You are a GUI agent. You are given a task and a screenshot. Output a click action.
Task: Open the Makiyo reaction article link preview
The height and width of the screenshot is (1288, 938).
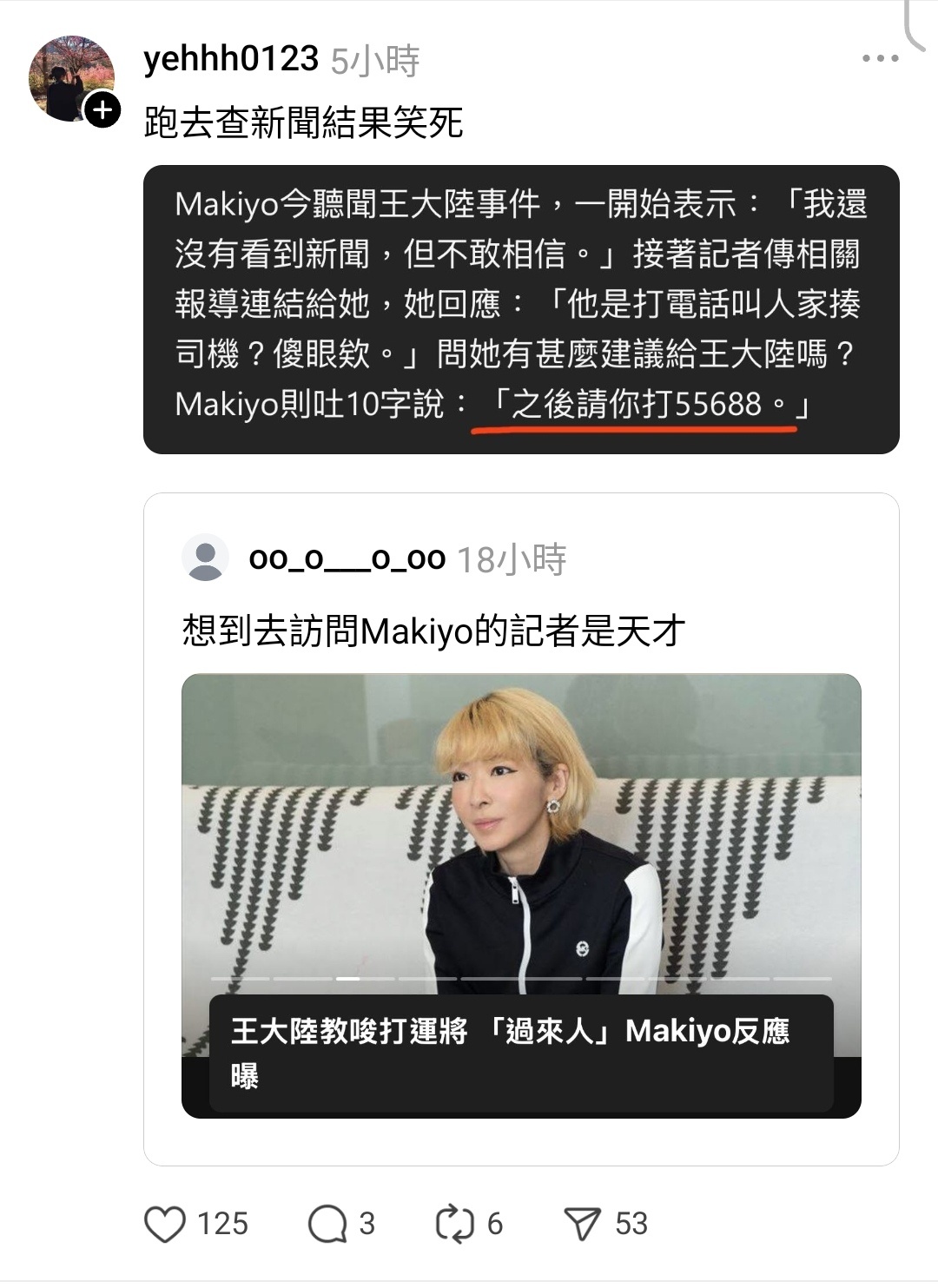[520, 895]
